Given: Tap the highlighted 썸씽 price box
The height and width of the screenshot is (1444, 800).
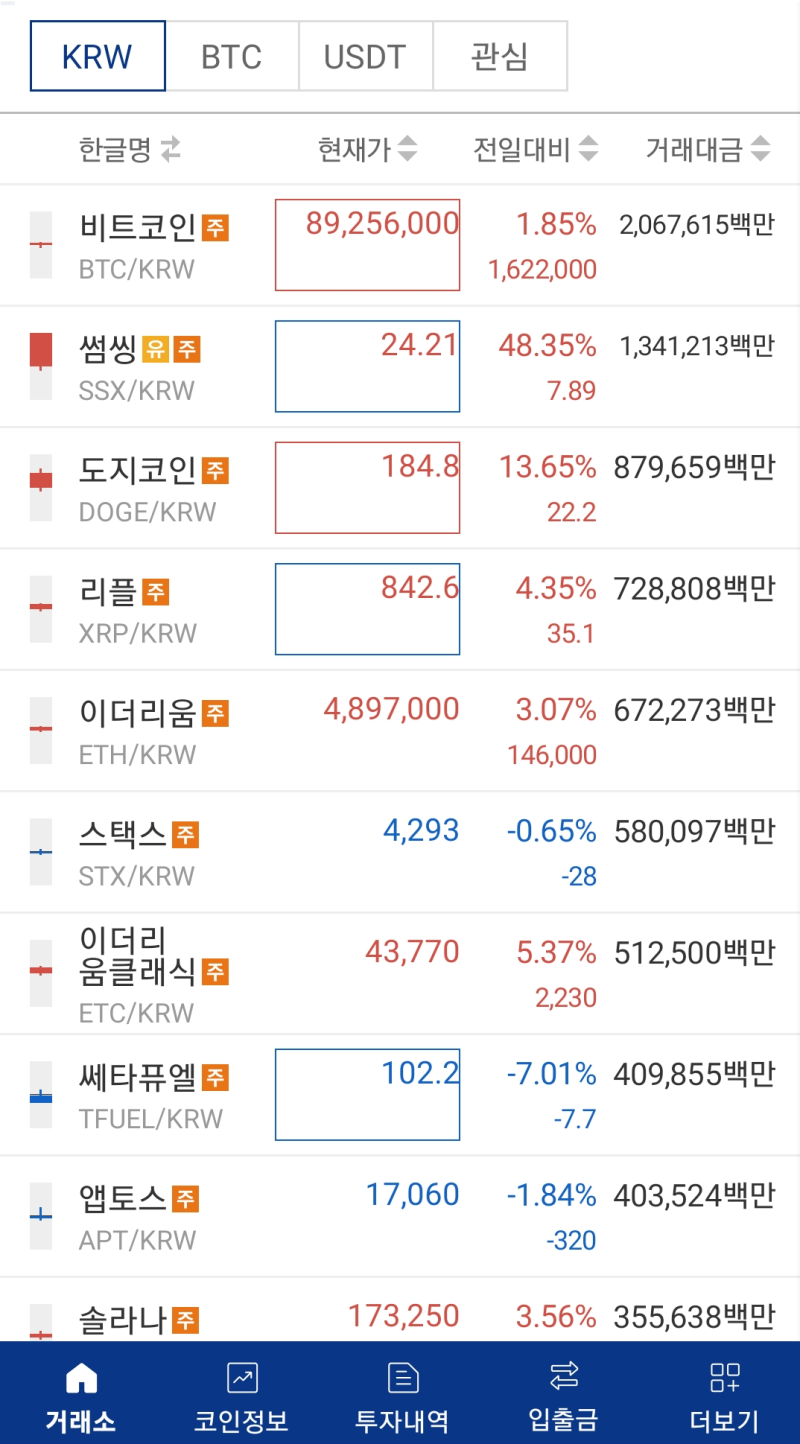Looking at the screenshot, I should coord(367,366).
